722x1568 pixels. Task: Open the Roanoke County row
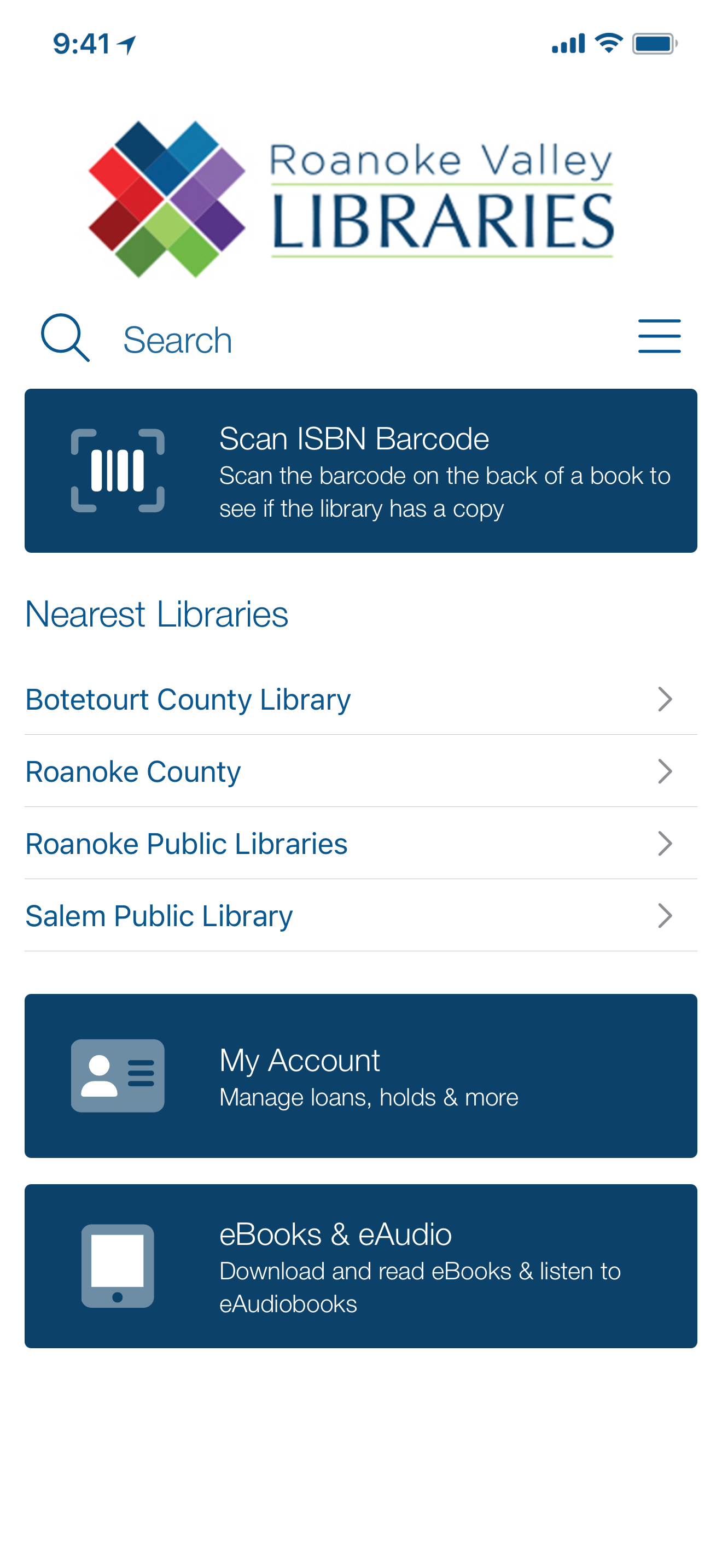click(360, 771)
